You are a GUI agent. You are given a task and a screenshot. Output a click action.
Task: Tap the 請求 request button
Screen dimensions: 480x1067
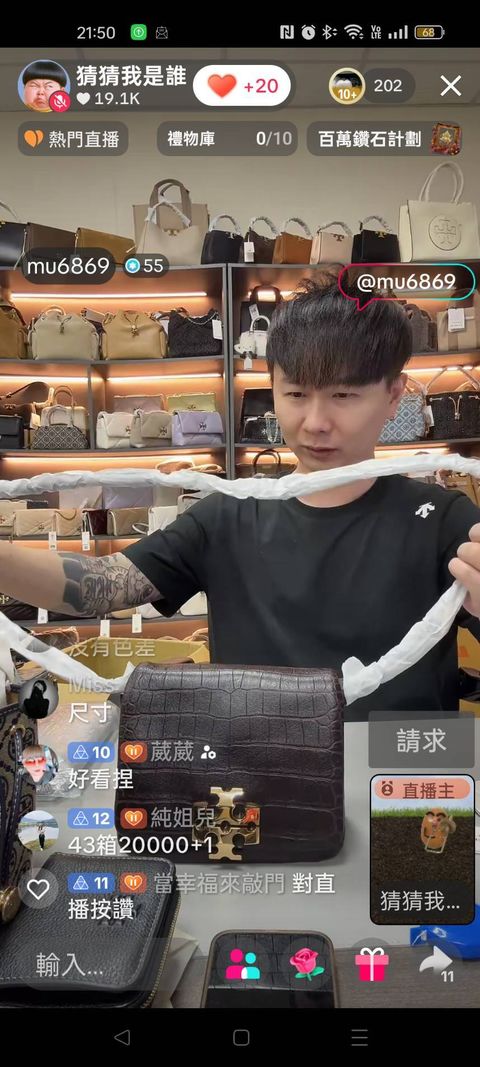421,740
